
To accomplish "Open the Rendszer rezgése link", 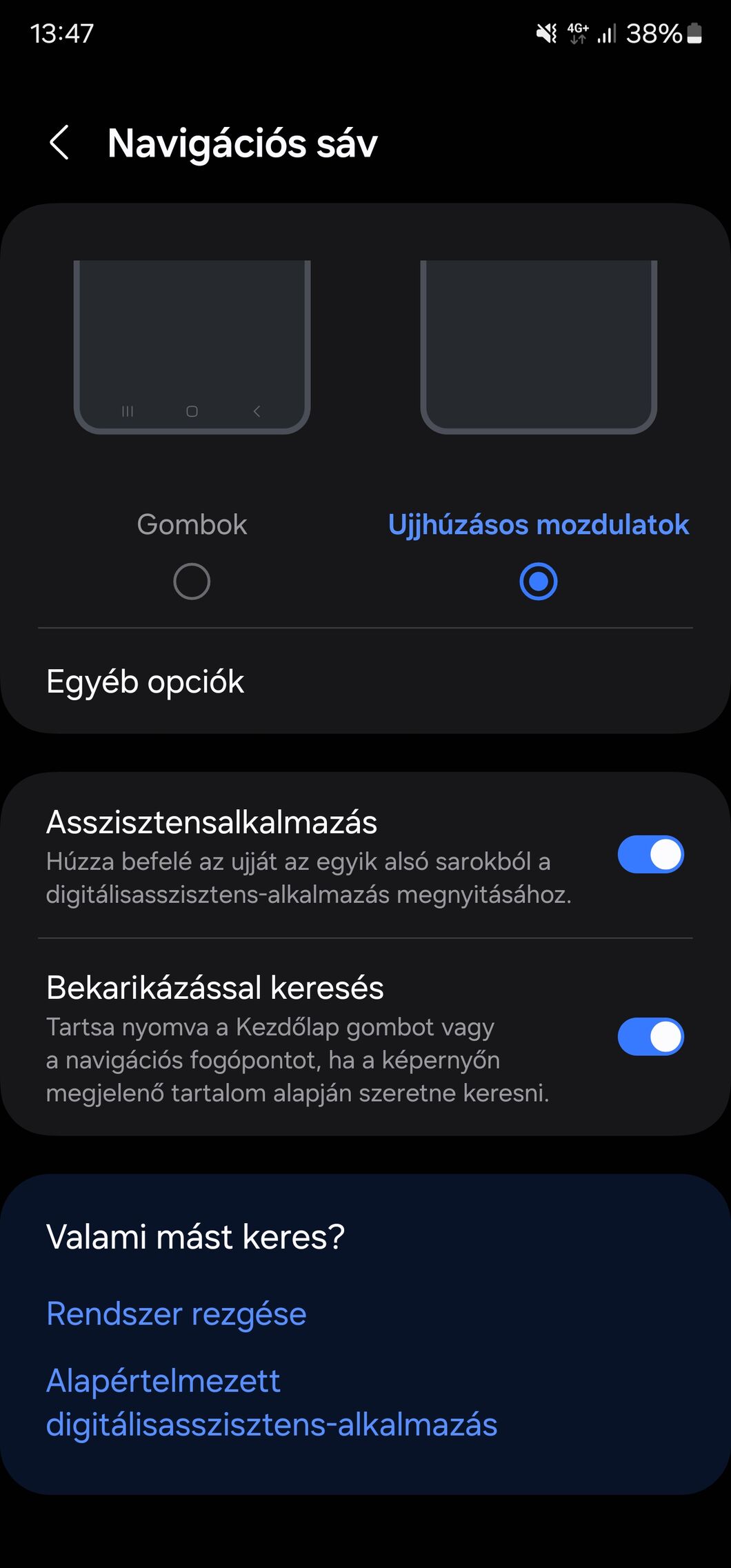I will [x=177, y=1313].
